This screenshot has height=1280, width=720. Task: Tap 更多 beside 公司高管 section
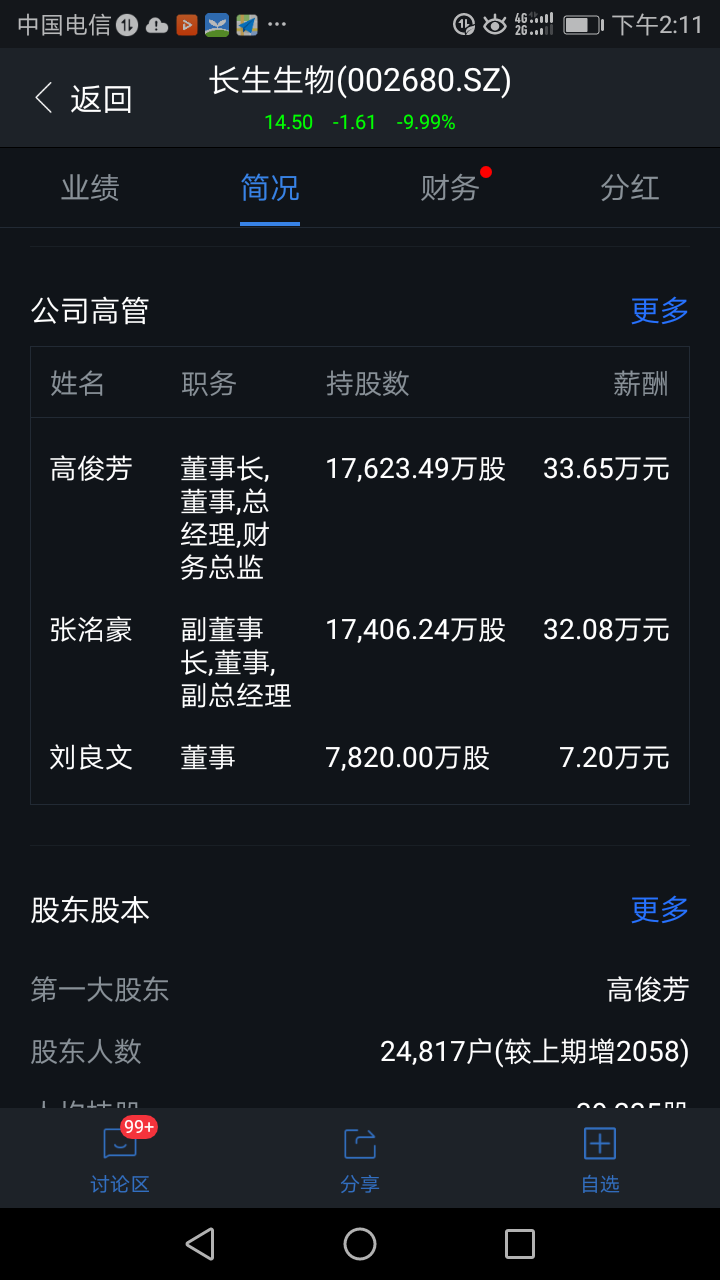pyautogui.click(x=659, y=311)
